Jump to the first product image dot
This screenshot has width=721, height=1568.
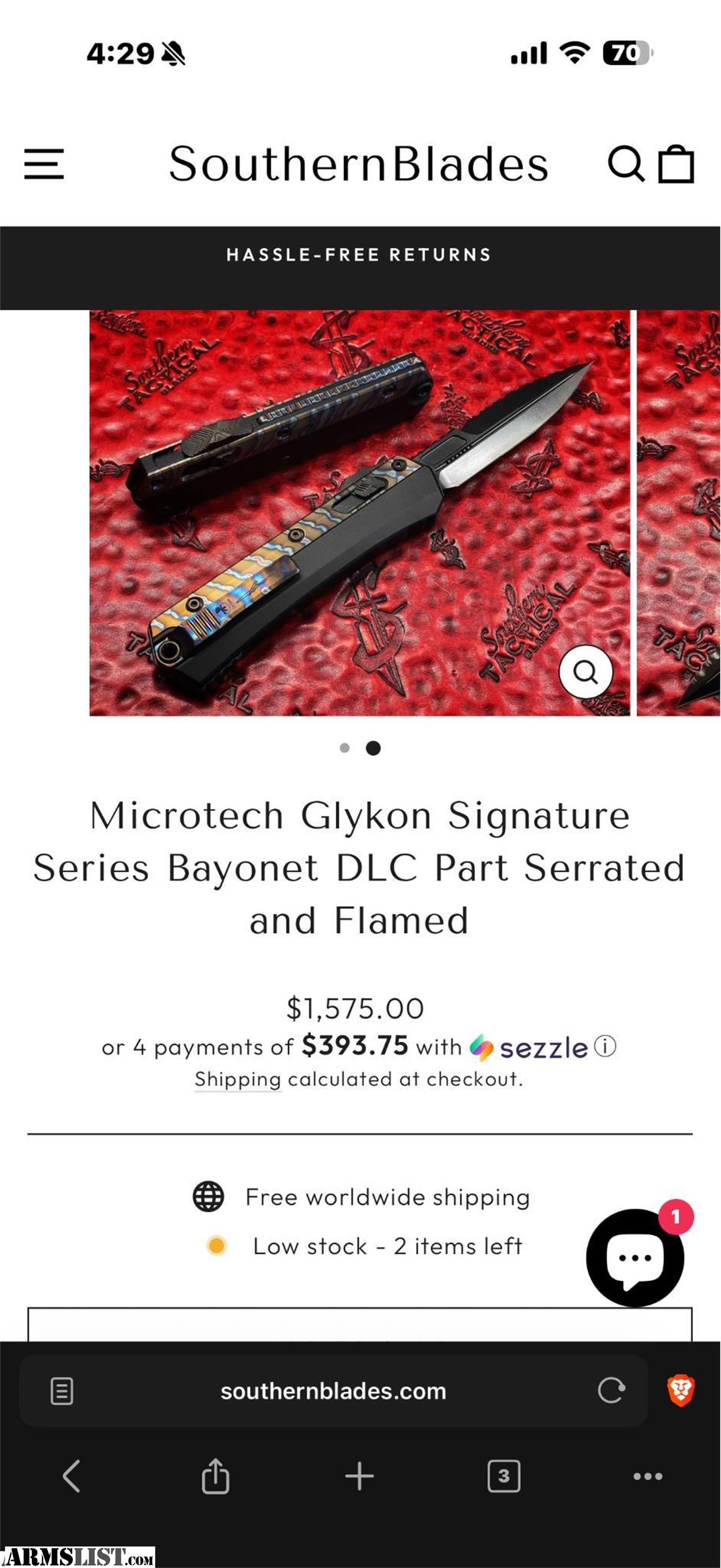[x=345, y=748]
